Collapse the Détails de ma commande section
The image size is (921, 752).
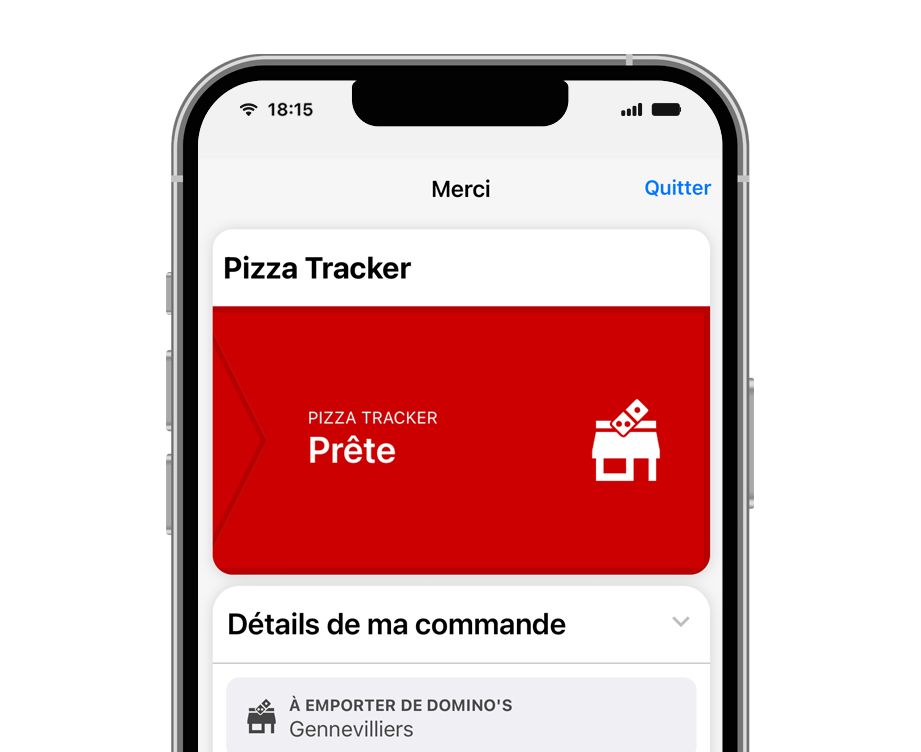[x=681, y=622]
